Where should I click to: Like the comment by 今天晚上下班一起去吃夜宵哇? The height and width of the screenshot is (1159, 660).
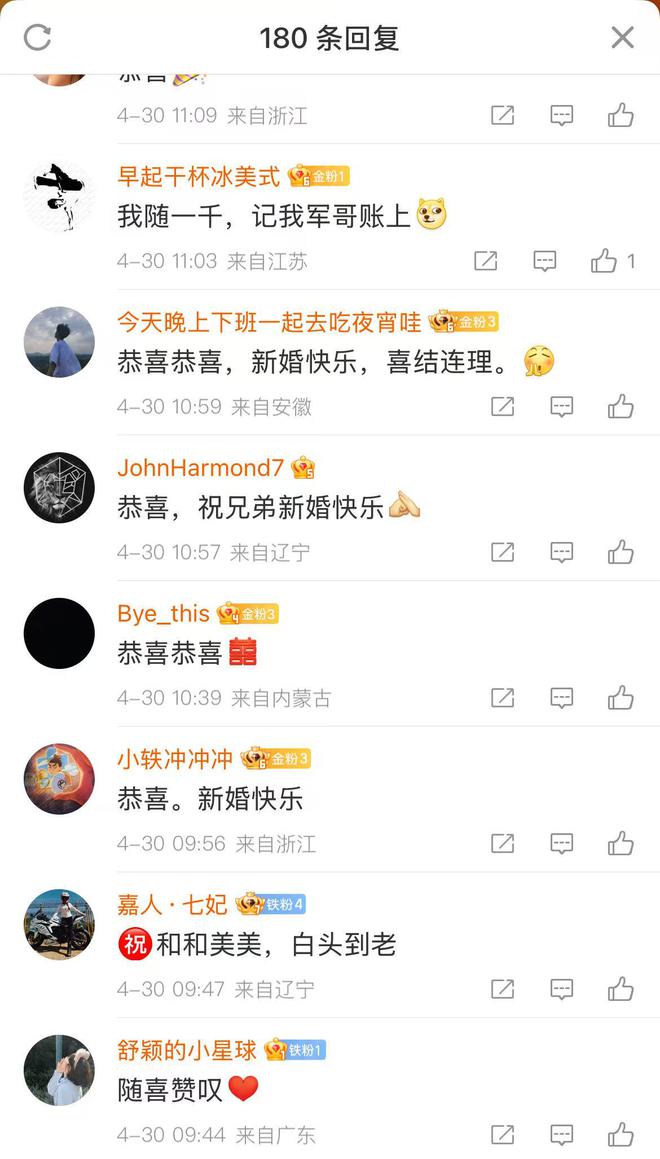[621, 407]
